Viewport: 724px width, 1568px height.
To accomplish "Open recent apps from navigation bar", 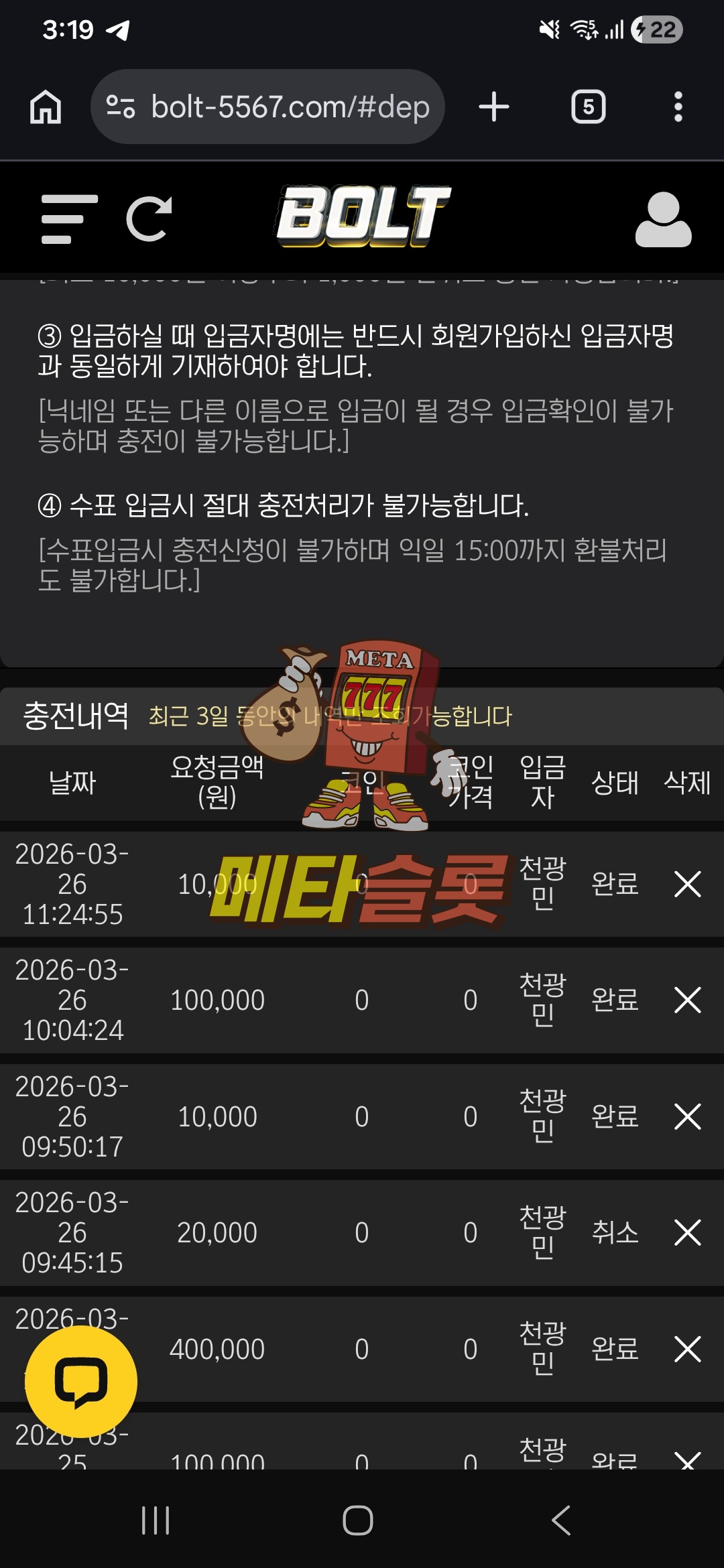I will (x=156, y=1520).
